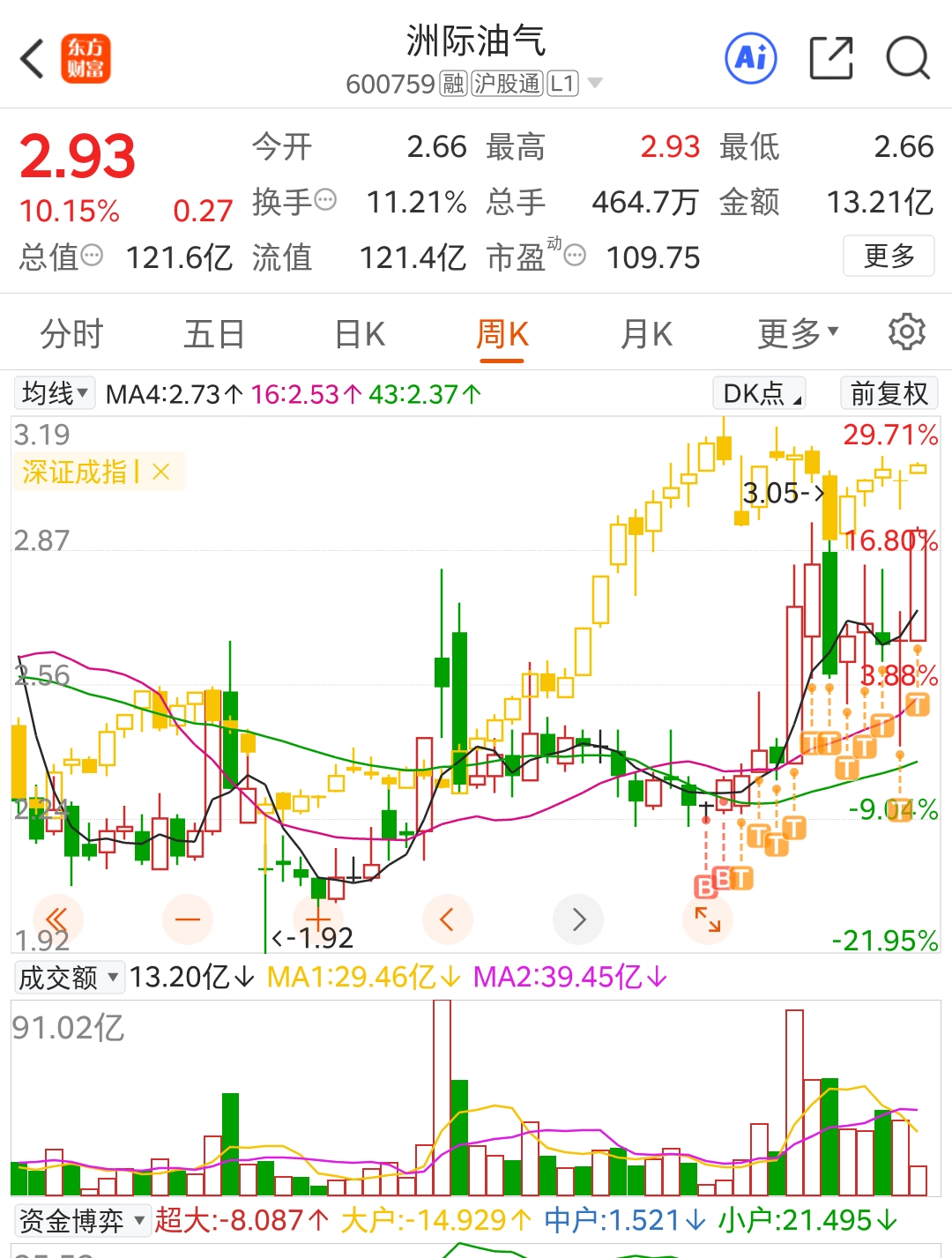Switch to the 五日 tab
Screen dimensions: 952x1258
213,335
